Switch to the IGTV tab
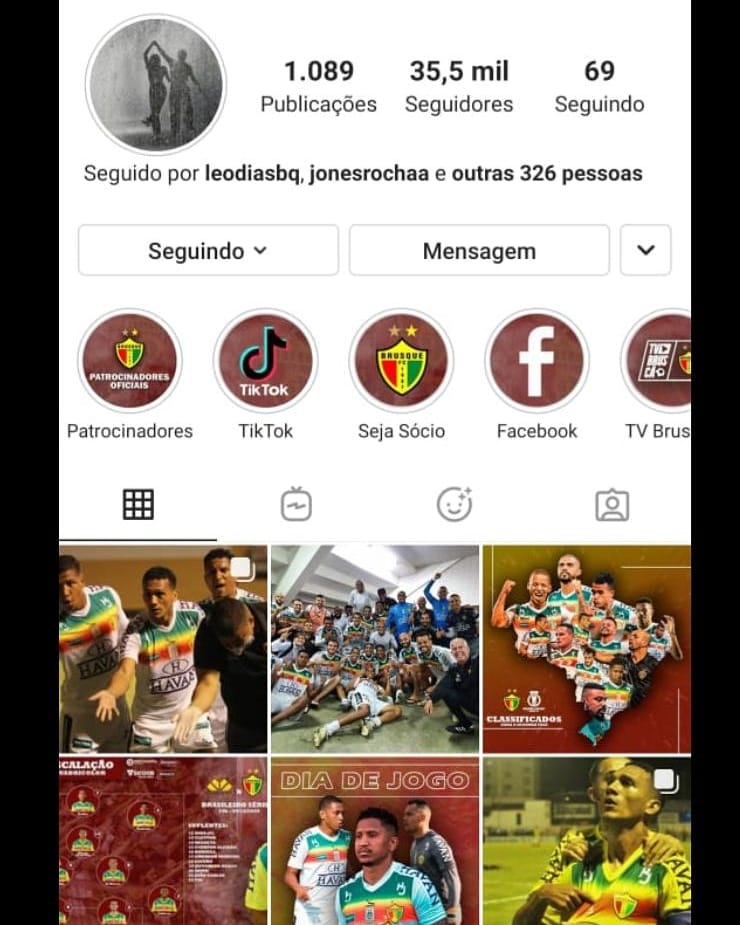Screen dimensions: 740x925 (x=296, y=505)
